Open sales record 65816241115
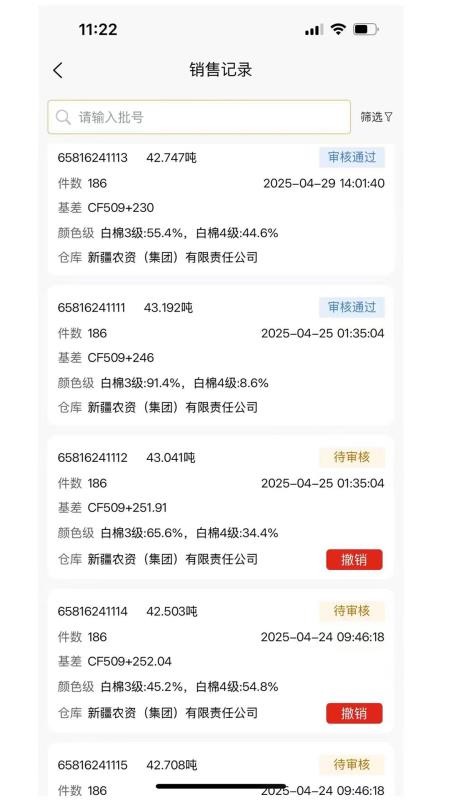Screen dimensions: 450x800 (220, 771)
